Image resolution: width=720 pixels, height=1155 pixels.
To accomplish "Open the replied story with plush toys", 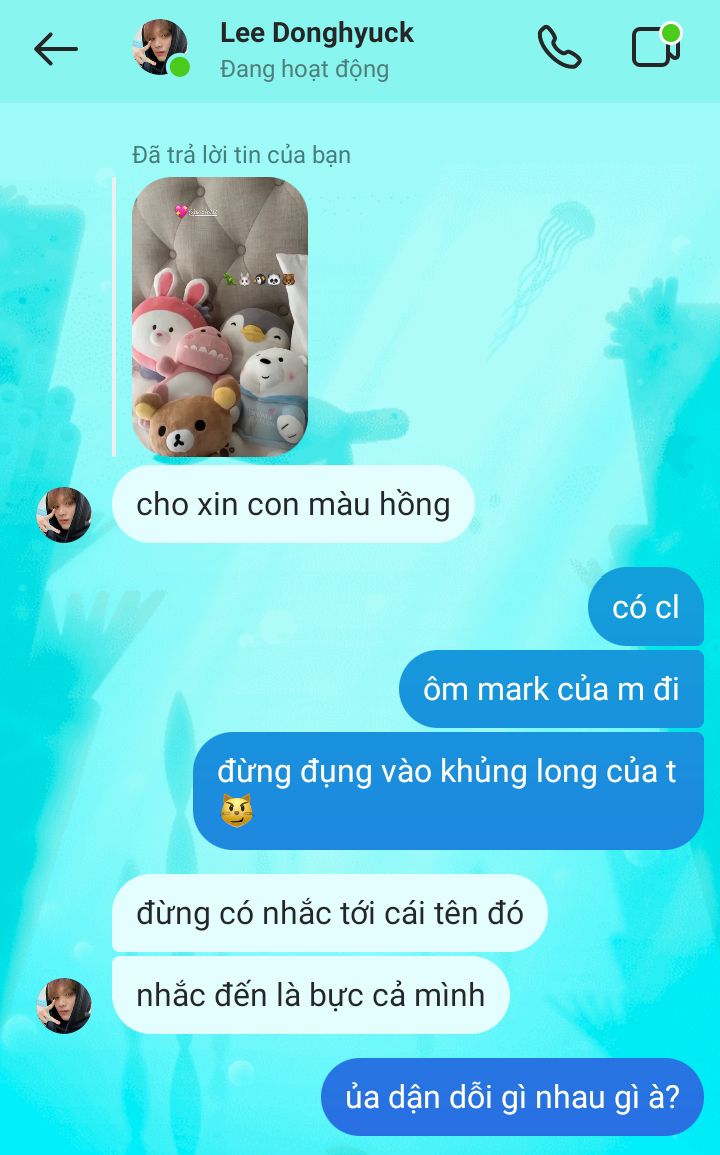I will pos(220,317).
